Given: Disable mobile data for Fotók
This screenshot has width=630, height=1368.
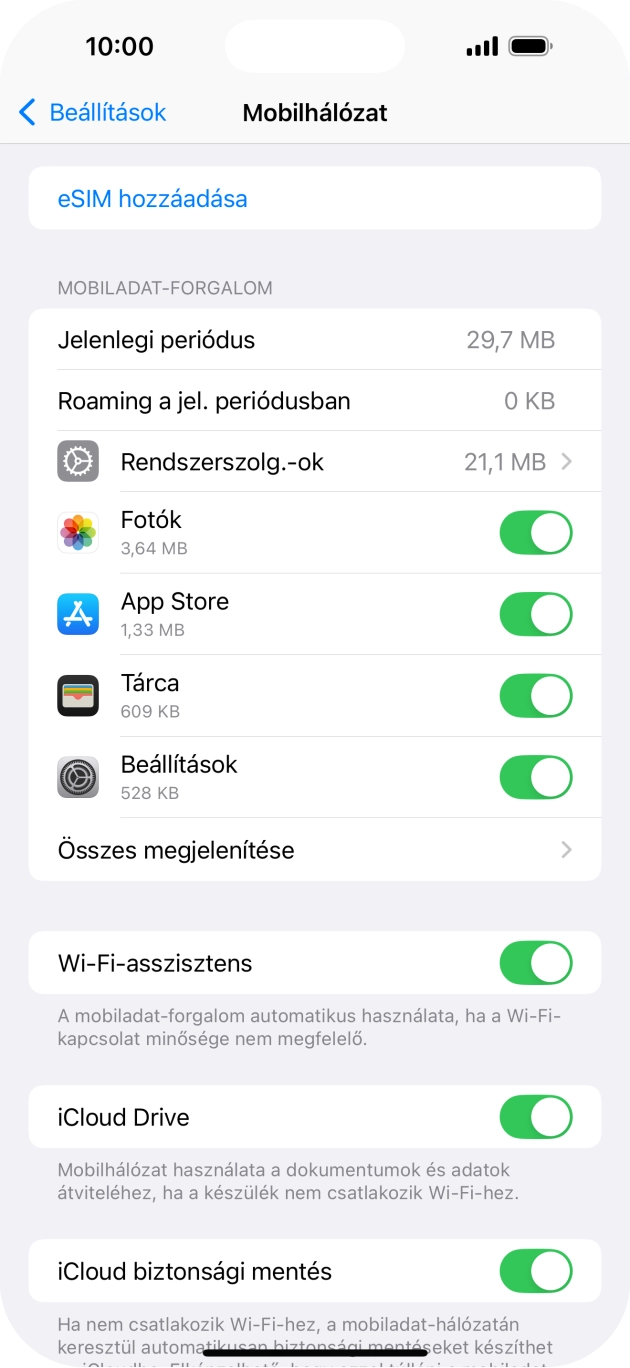Looking at the screenshot, I should 535,532.
